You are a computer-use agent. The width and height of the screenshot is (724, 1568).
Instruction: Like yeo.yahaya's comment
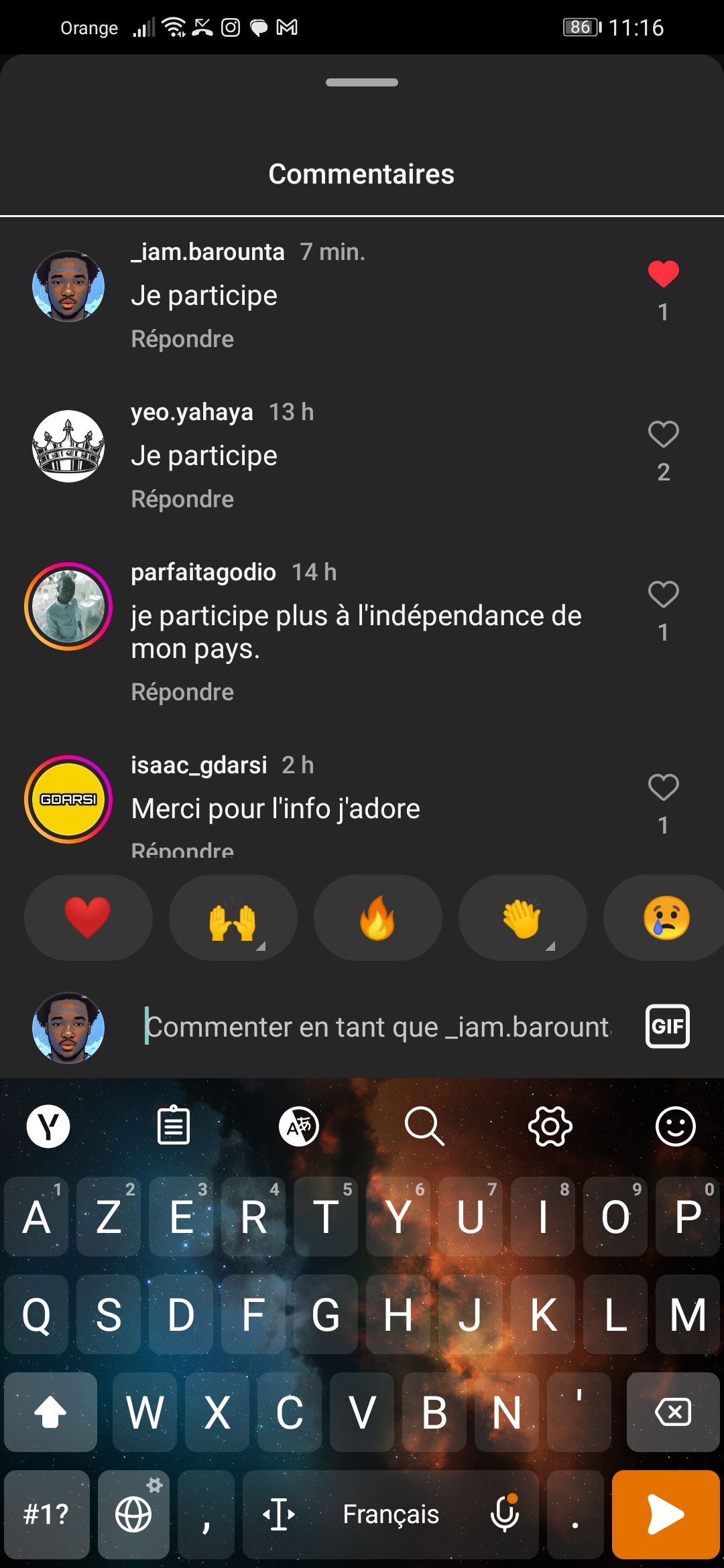663,434
